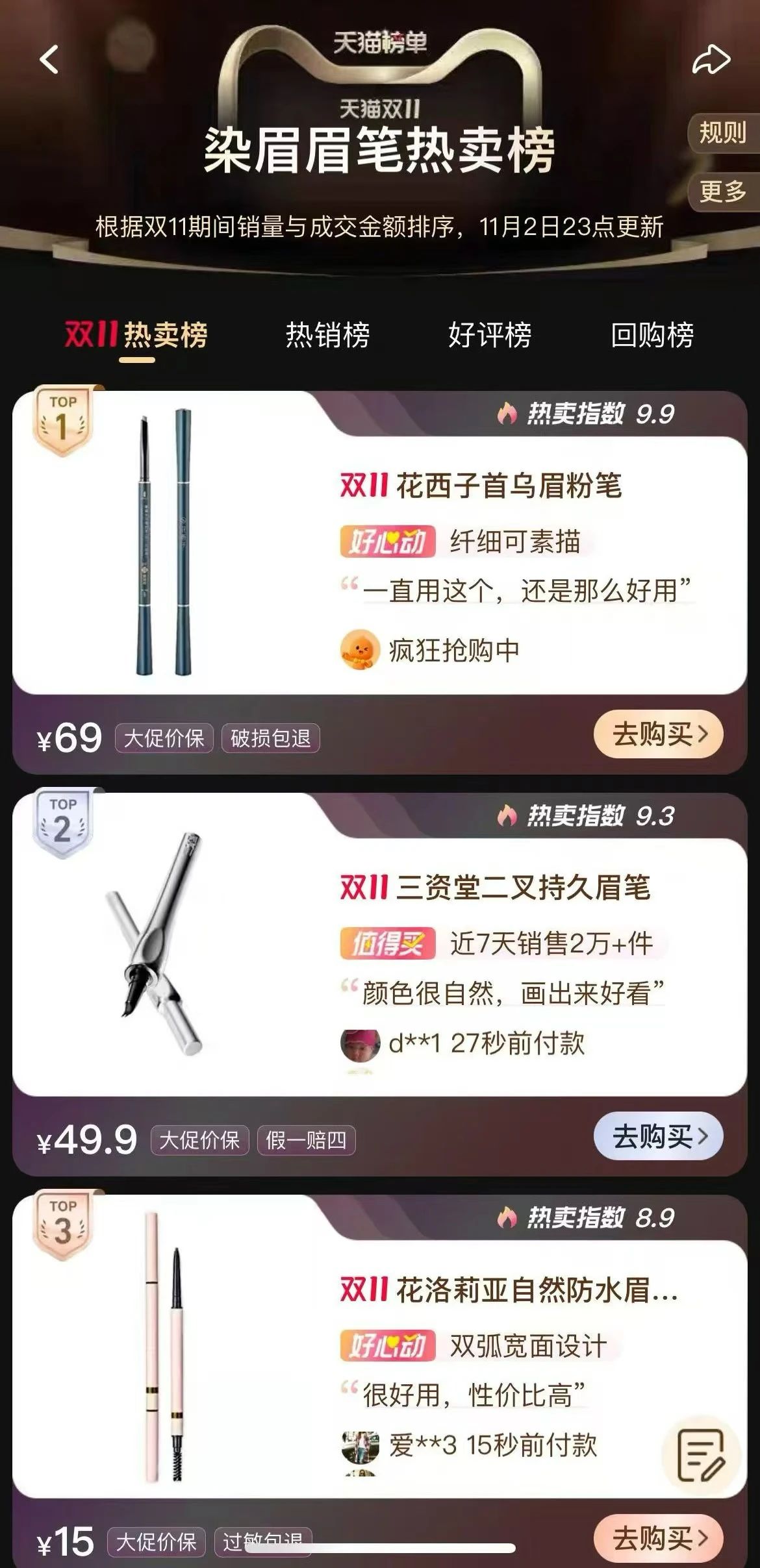Switch to the 回购榜 tab
Viewport: 760px width, 1568px height.
tap(652, 336)
